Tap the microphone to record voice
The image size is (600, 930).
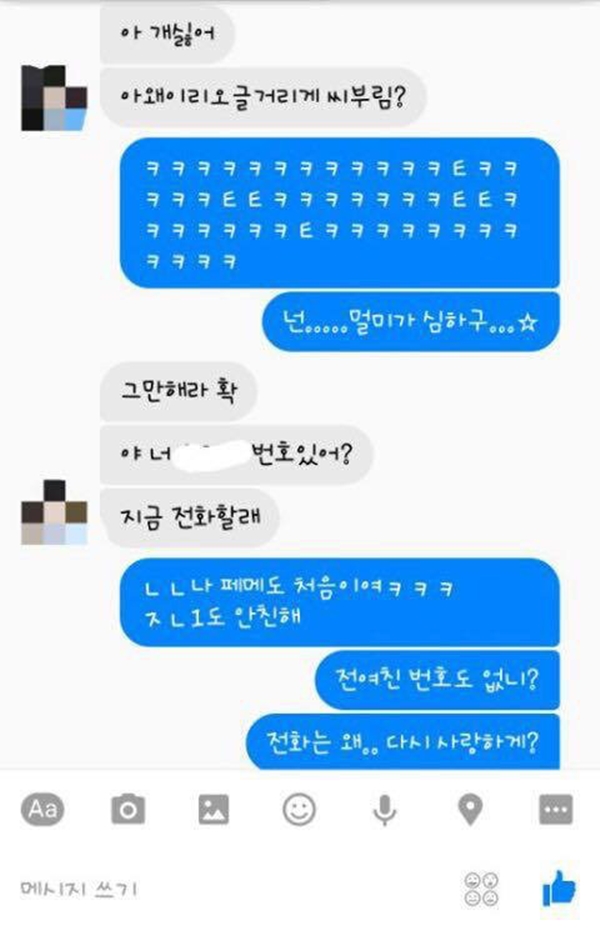point(384,810)
